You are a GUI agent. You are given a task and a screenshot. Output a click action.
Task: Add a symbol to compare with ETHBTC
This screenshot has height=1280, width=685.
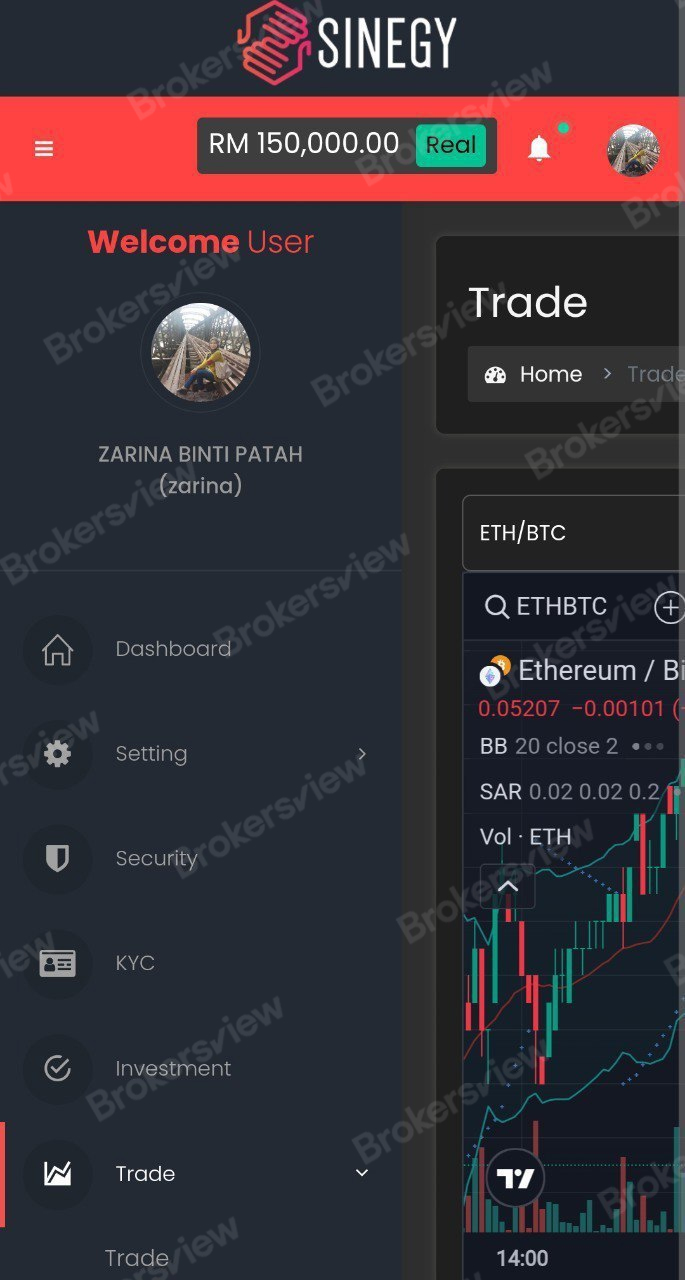[668, 606]
